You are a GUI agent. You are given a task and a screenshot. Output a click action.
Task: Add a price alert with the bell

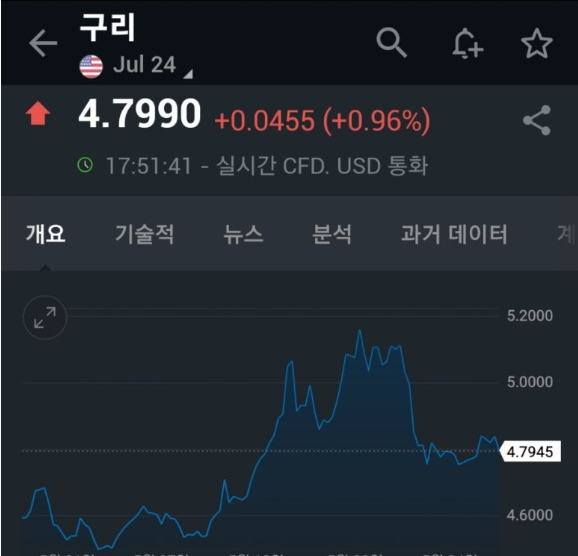click(467, 44)
